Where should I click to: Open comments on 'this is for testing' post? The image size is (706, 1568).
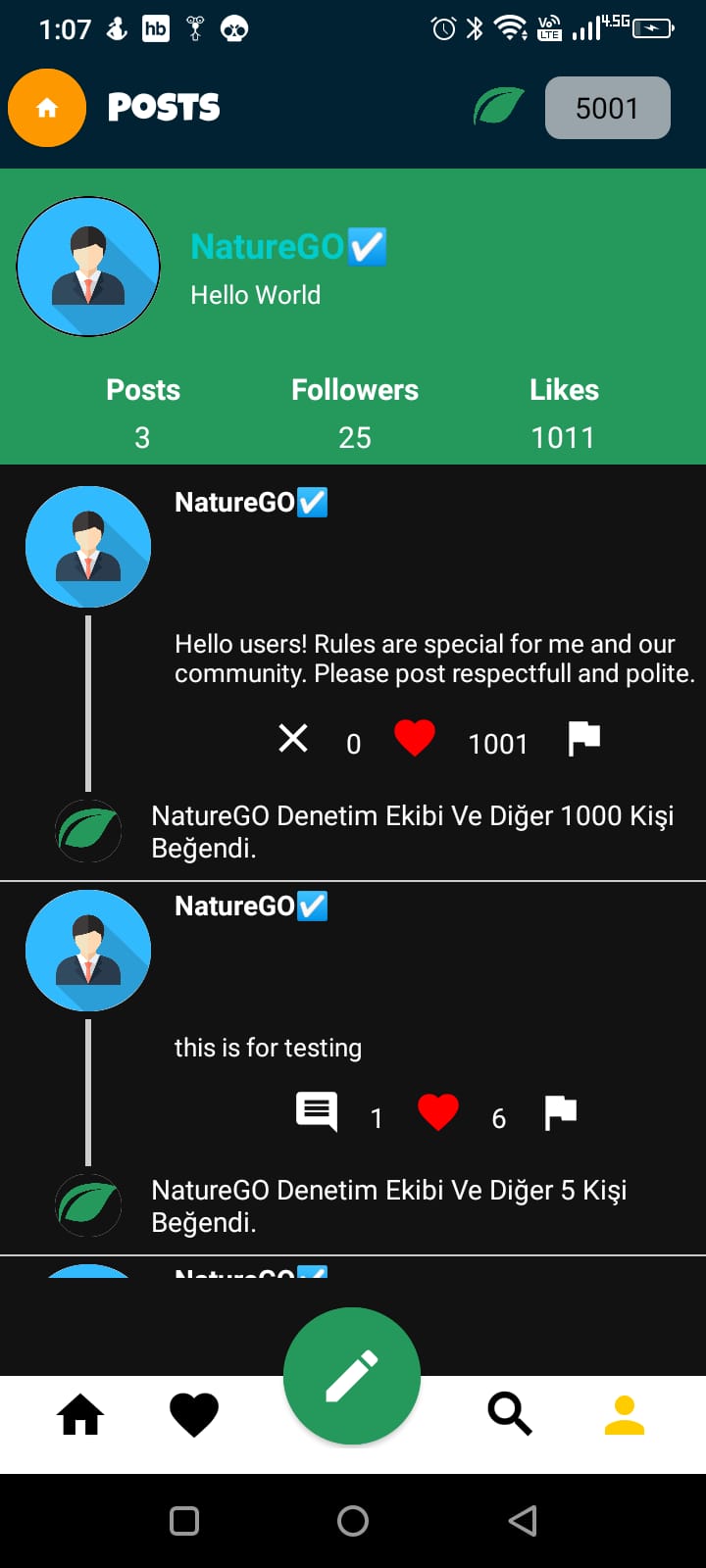click(x=317, y=1111)
